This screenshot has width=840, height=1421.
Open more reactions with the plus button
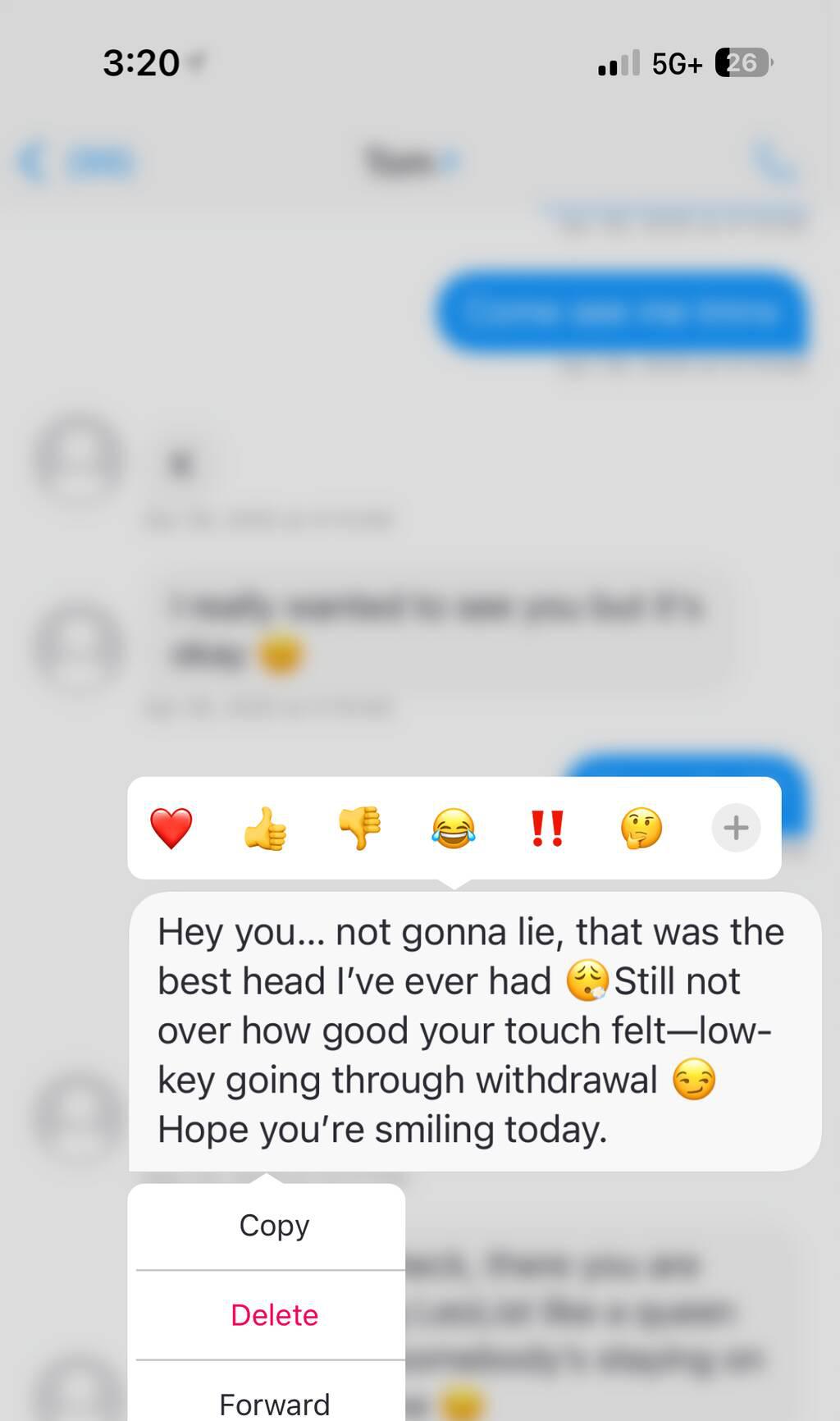tap(736, 828)
